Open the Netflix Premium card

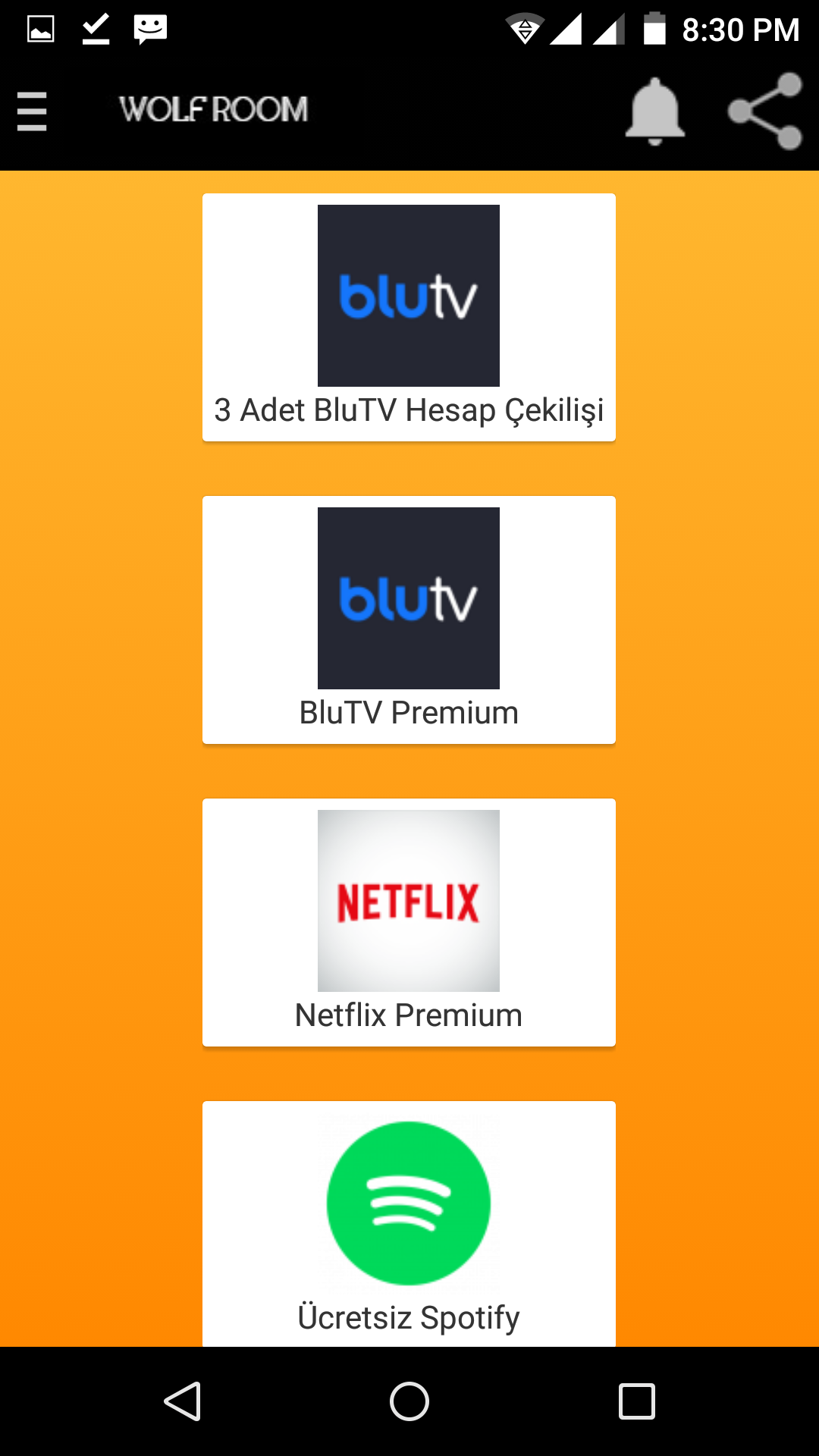point(409,922)
